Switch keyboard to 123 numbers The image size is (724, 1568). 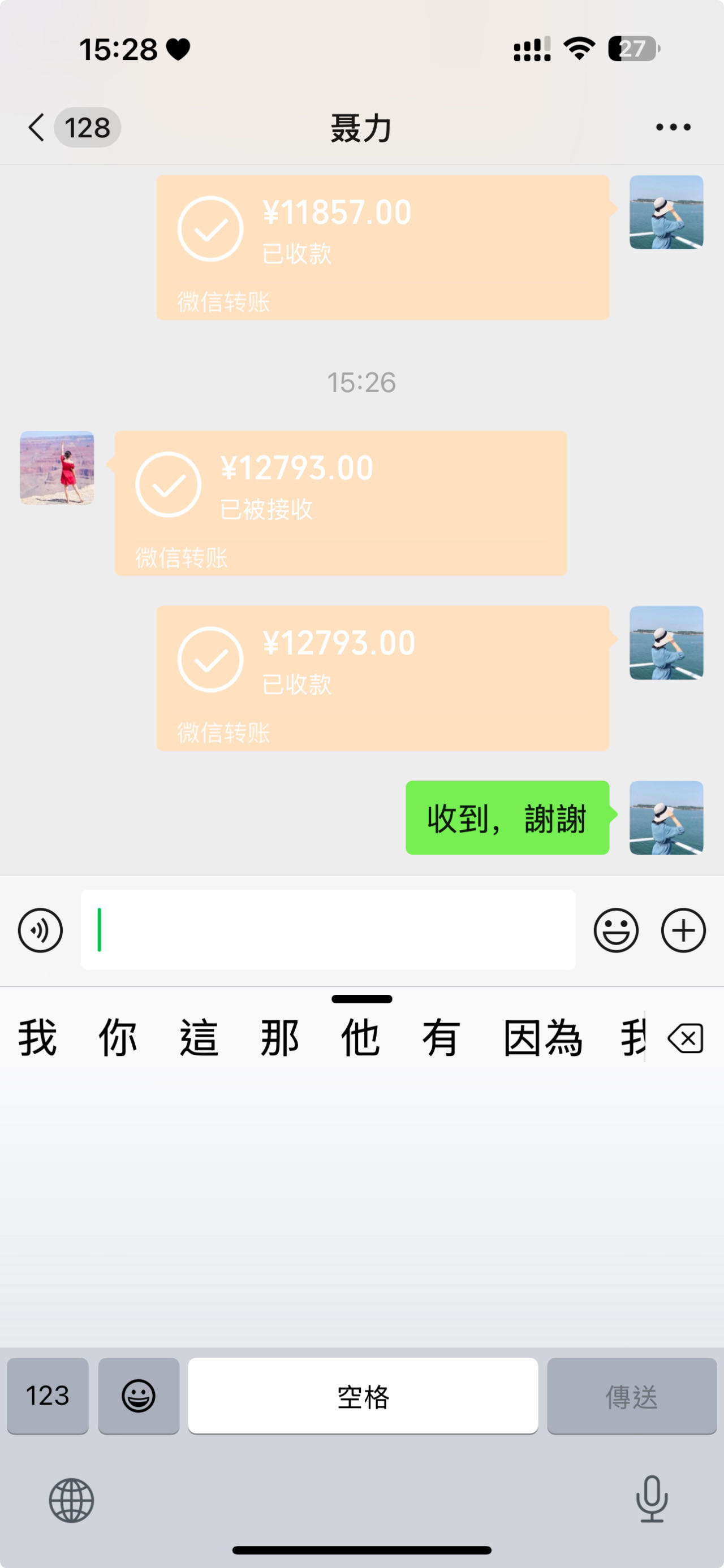(48, 1396)
